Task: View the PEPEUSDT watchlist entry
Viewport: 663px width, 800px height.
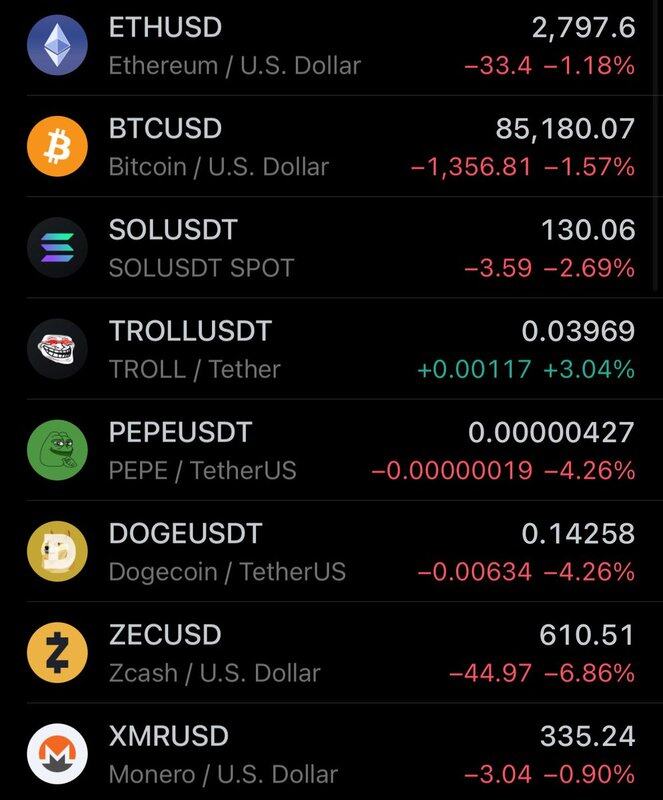Action: [x=330, y=450]
